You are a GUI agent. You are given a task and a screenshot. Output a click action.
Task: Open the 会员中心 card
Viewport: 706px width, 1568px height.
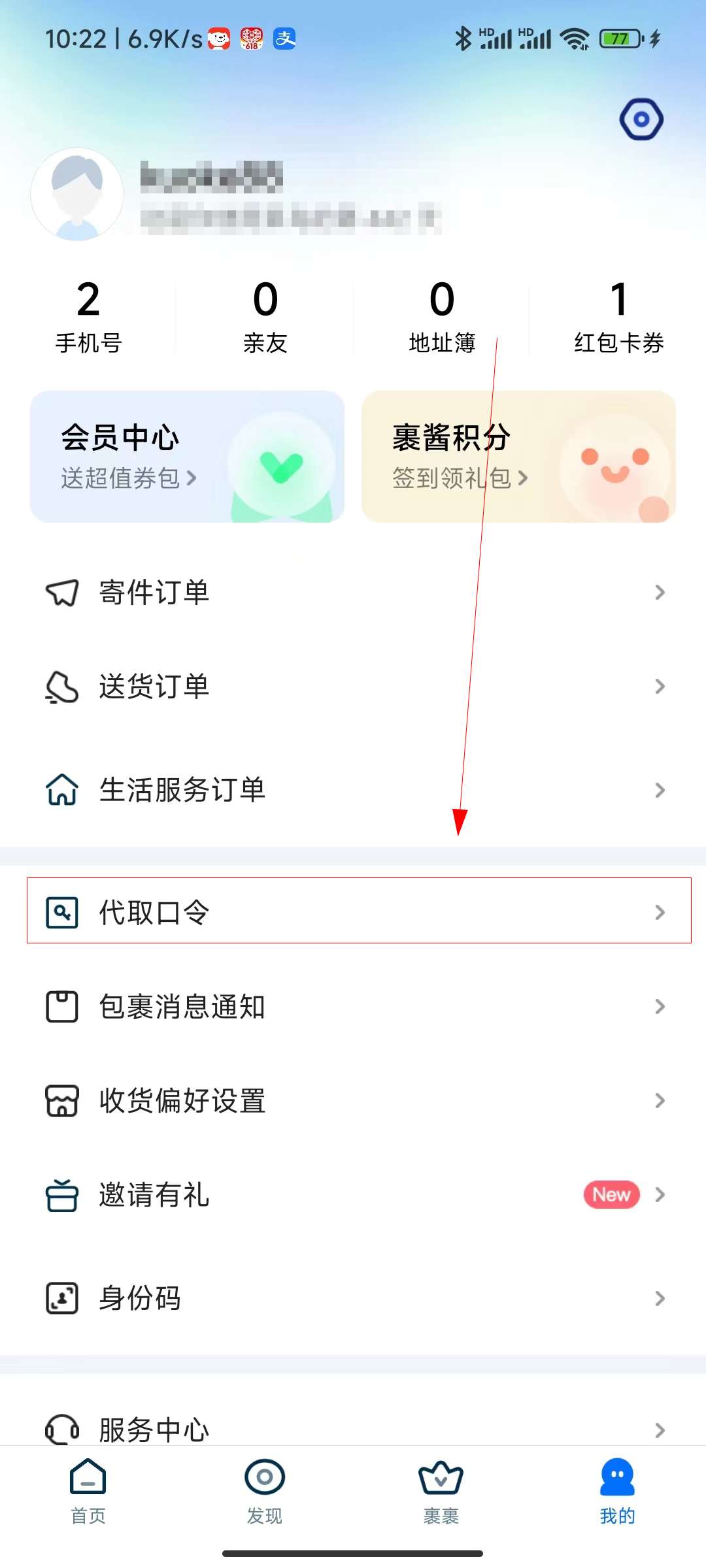point(187,457)
